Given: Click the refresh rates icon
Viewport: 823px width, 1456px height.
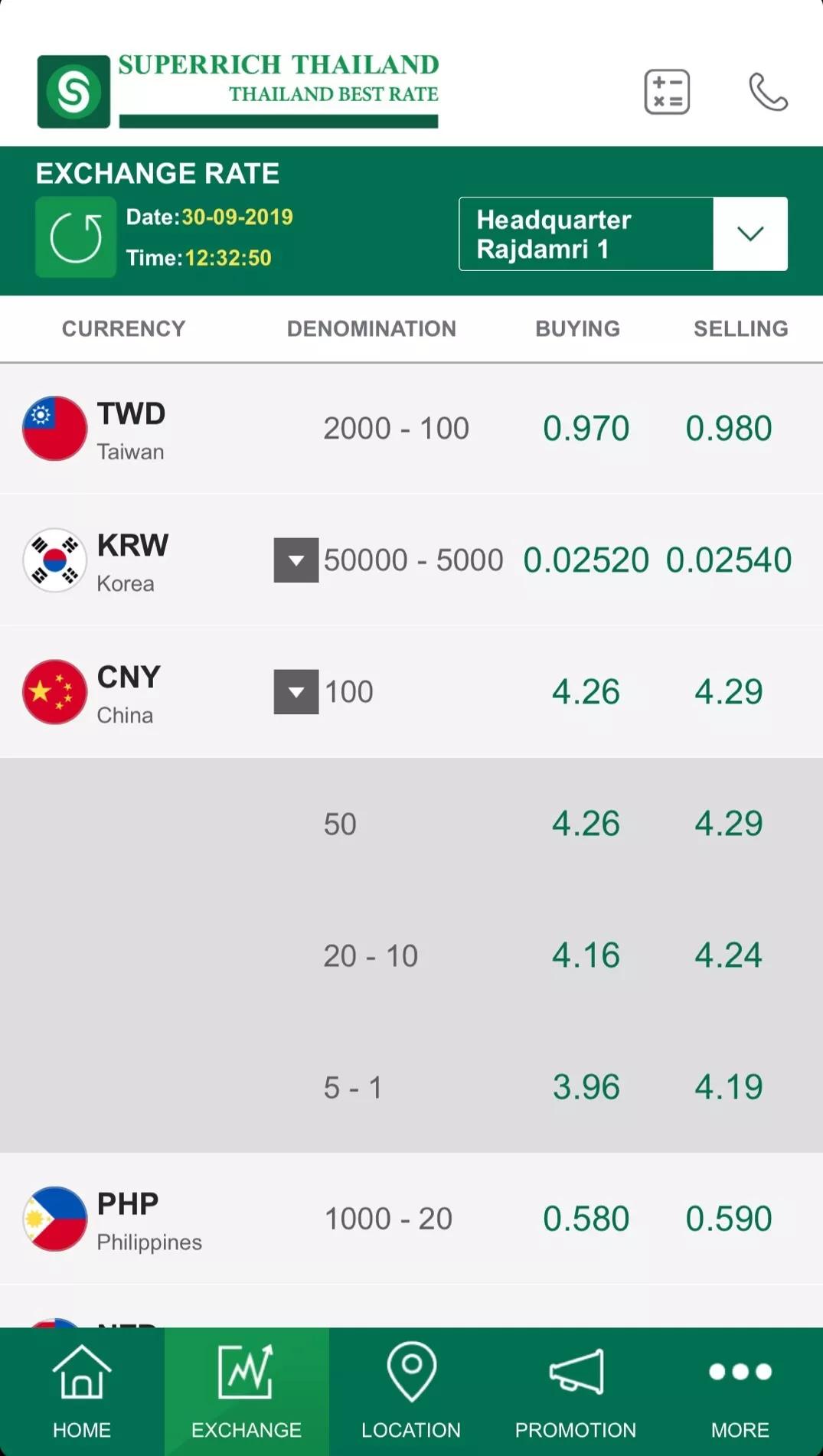Looking at the screenshot, I should [75, 236].
